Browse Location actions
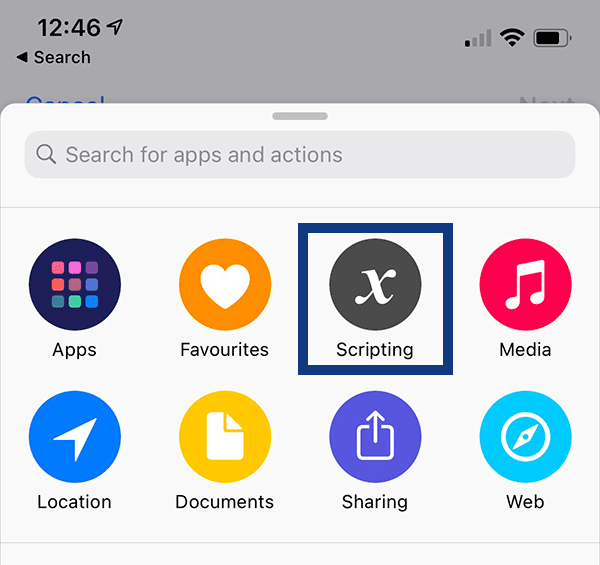Viewport: 600px width, 565px height. coord(75,438)
